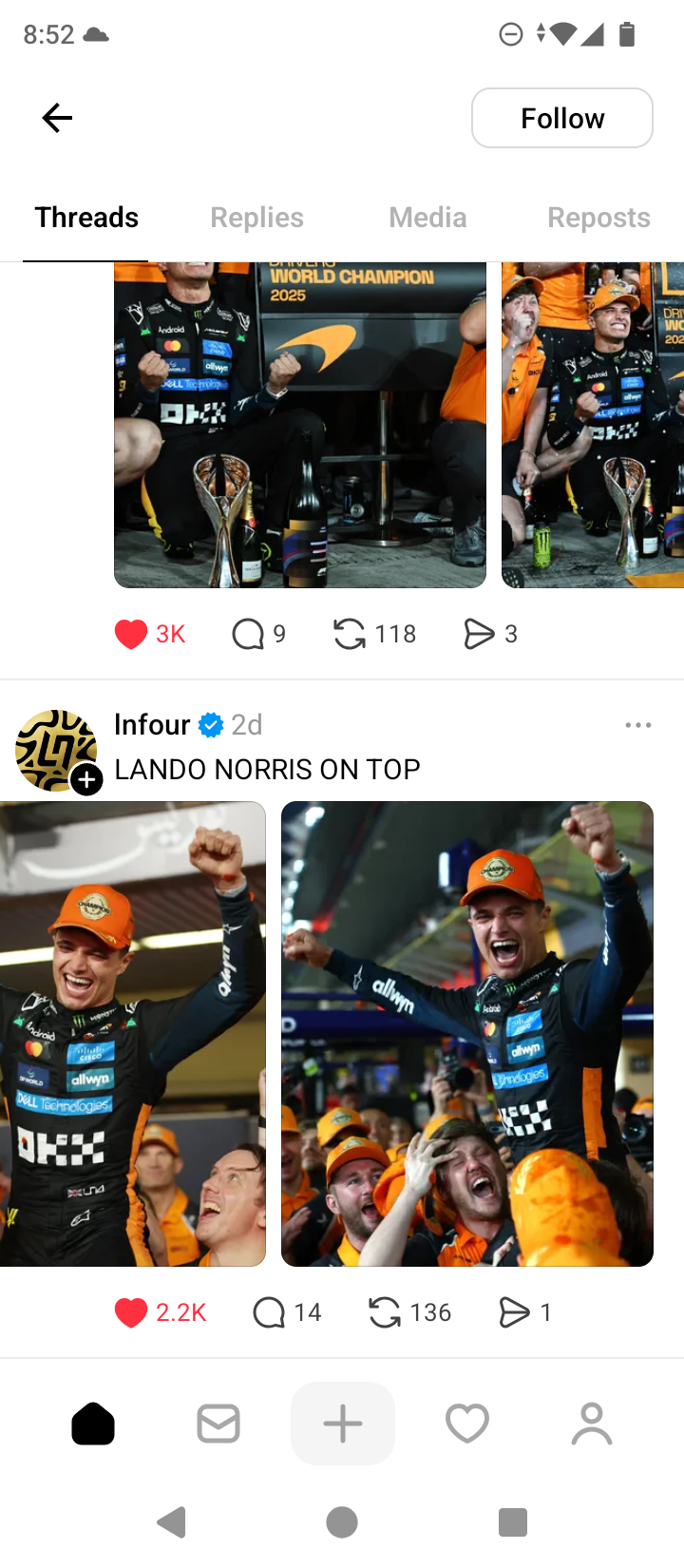Open the activity heart tab
This screenshot has width=684, height=1568.
click(x=467, y=1424)
